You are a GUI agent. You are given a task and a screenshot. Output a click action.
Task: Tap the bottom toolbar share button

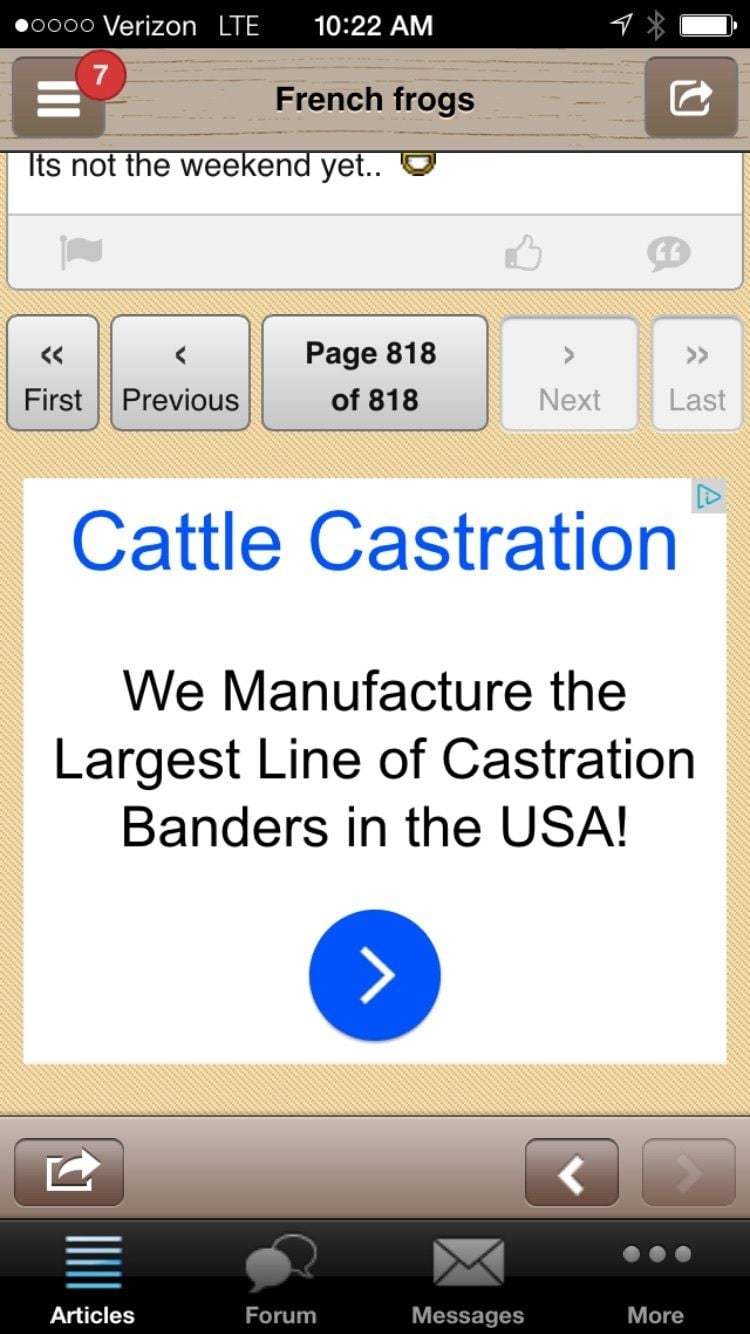69,1172
